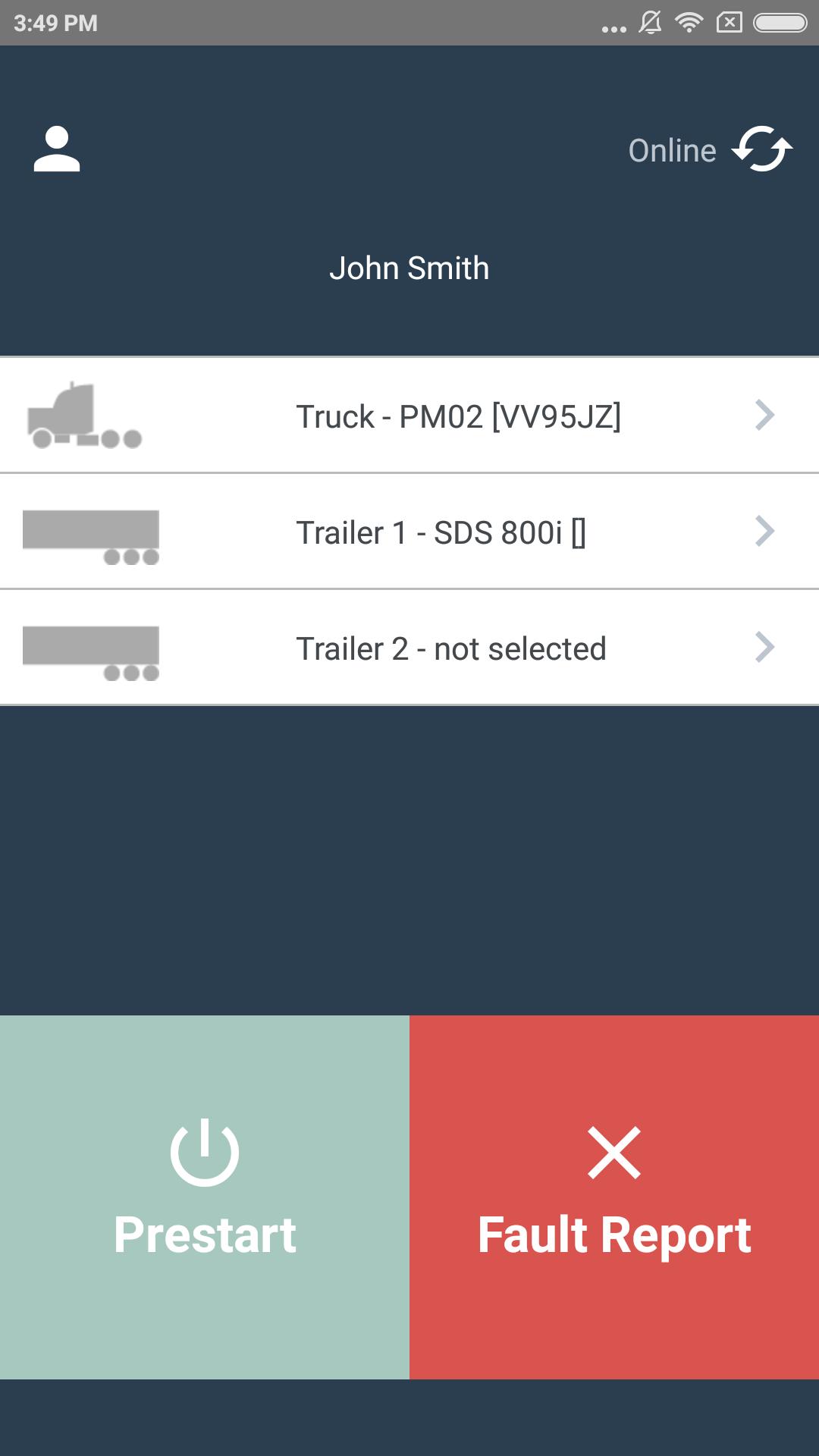
Task: Open Trailer 1 - SDS 800i row
Action: [409, 532]
